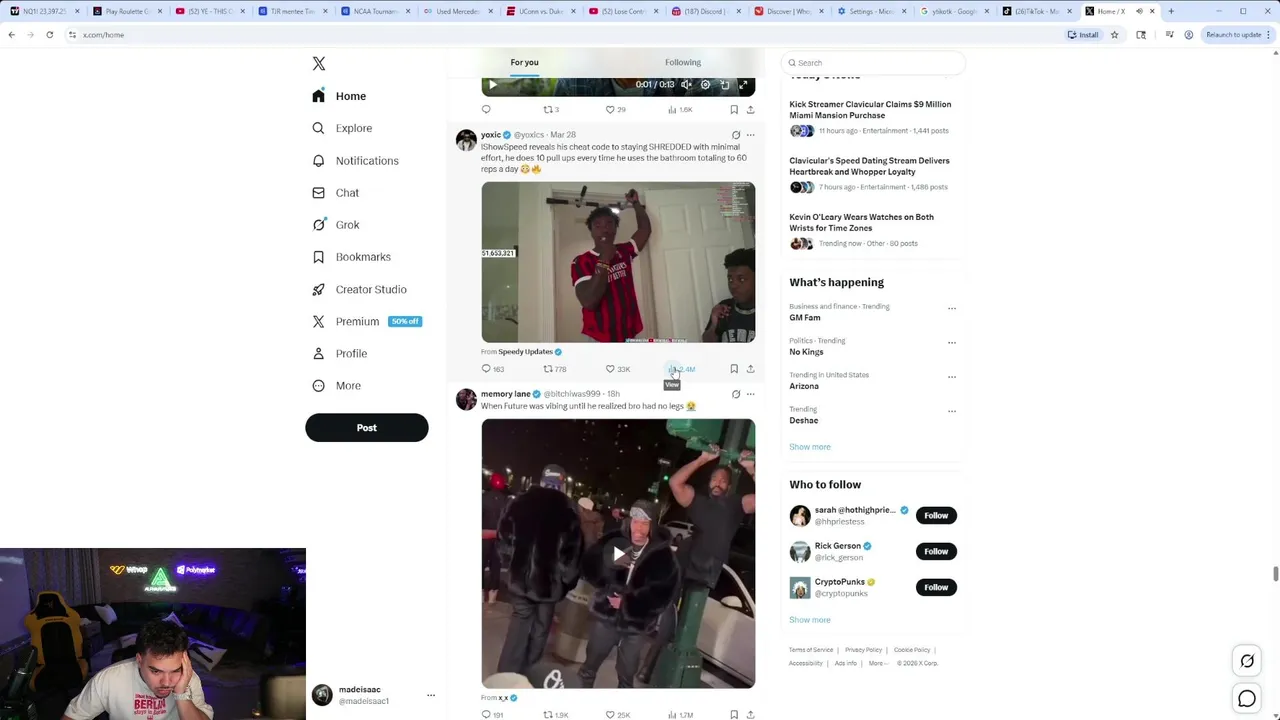Follow CryptoPunks
The width and height of the screenshot is (1280, 720).
[x=935, y=587]
